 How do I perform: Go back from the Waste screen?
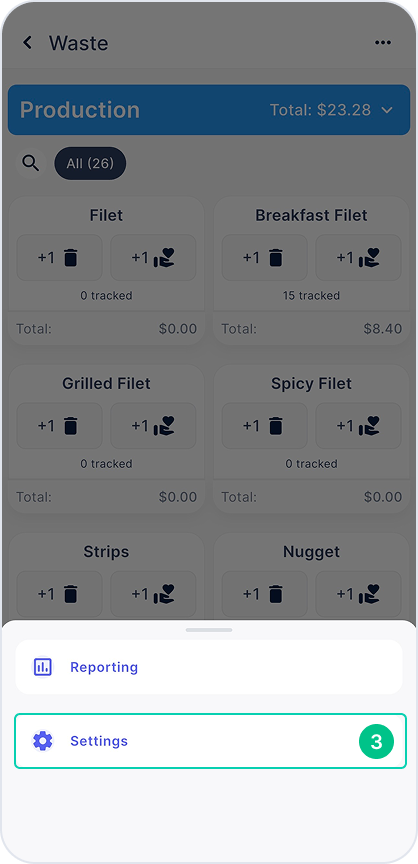[27, 43]
